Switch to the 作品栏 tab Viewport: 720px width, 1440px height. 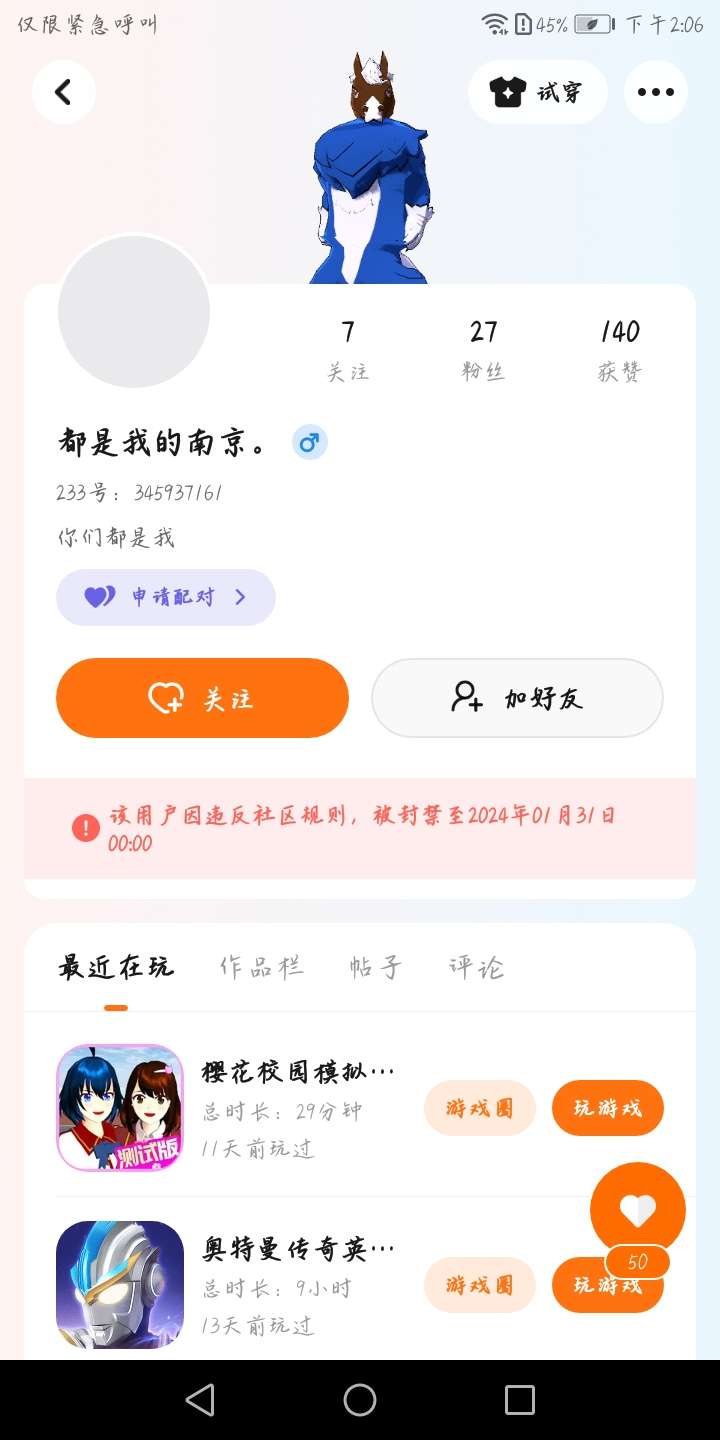pyautogui.click(x=261, y=968)
